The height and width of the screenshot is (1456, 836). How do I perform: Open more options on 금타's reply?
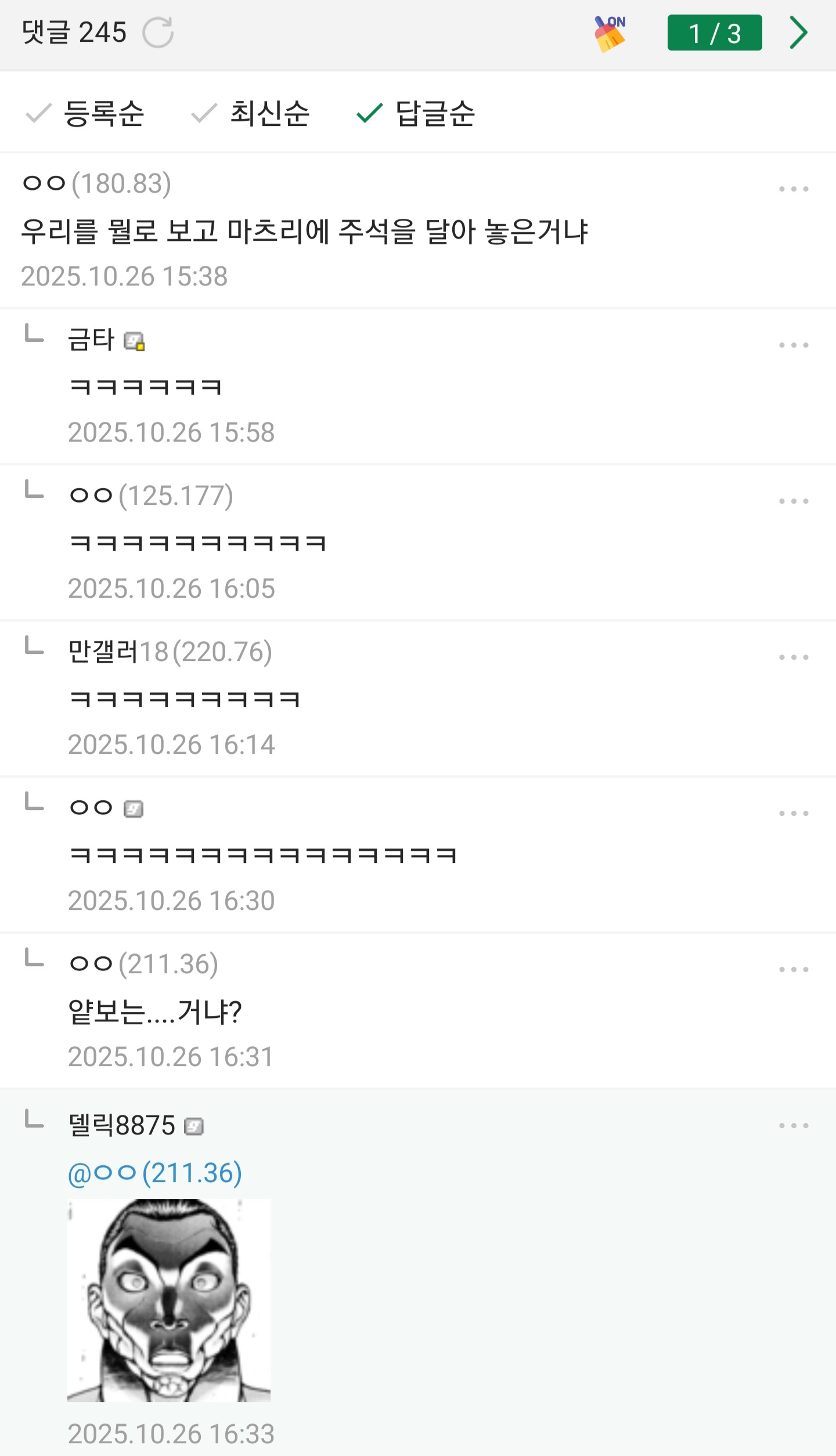pos(793,345)
